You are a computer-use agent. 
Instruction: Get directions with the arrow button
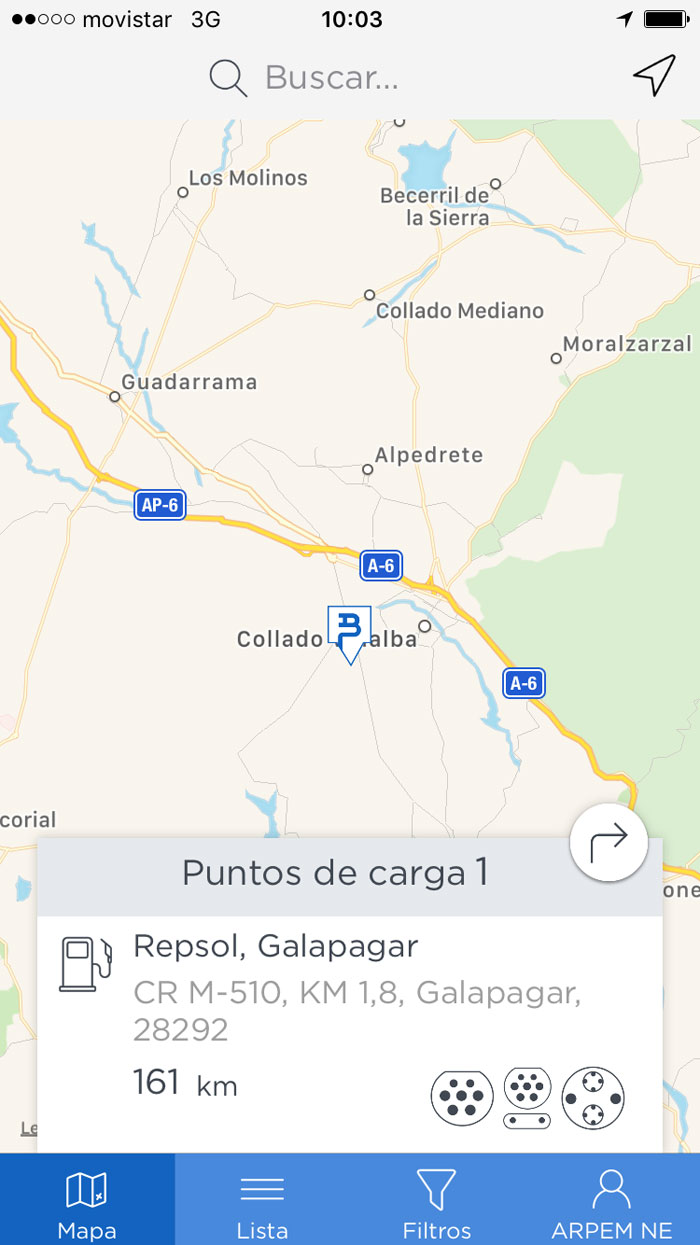[608, 842]
